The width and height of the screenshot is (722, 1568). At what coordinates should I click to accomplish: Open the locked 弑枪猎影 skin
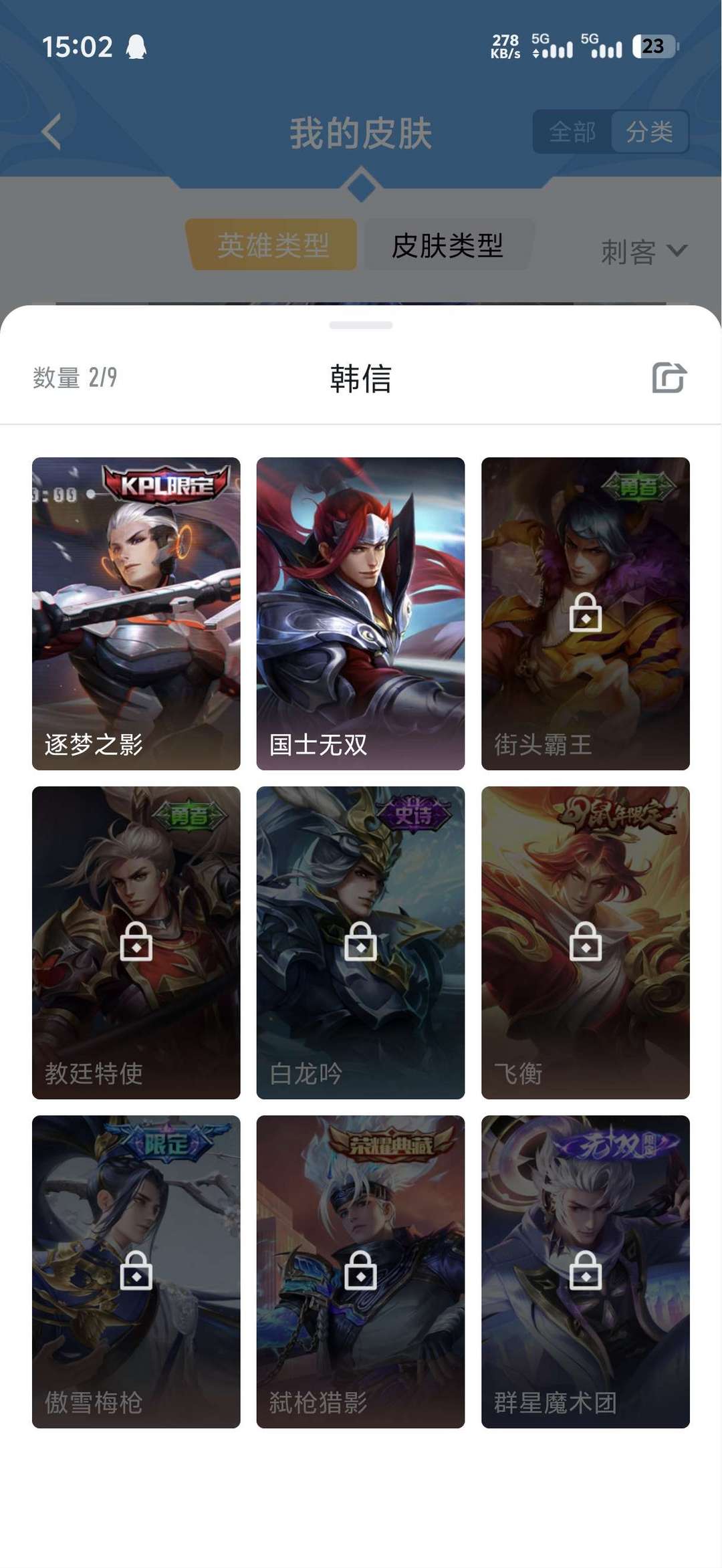(x=360, y=1272)
